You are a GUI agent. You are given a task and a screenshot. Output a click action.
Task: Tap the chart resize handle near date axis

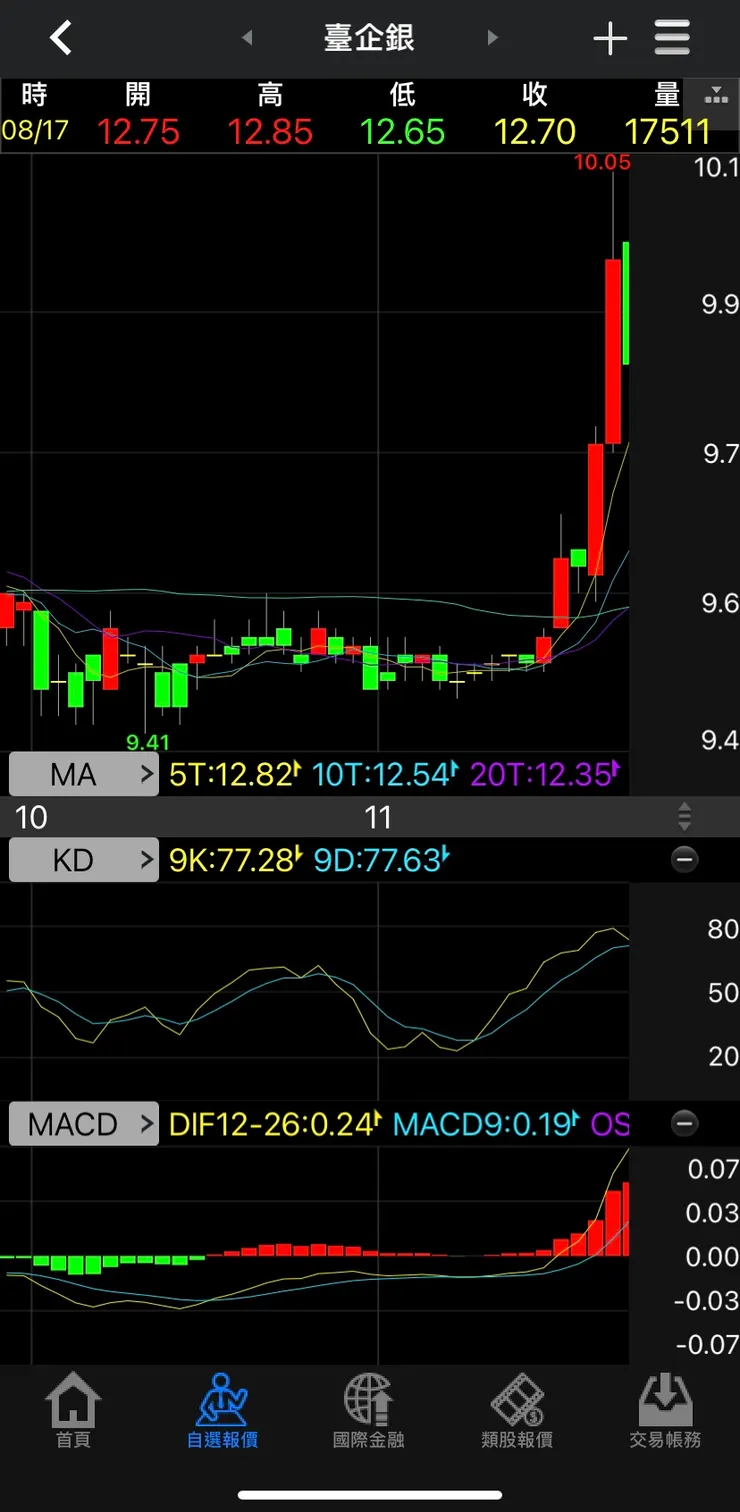click(685, 817)
